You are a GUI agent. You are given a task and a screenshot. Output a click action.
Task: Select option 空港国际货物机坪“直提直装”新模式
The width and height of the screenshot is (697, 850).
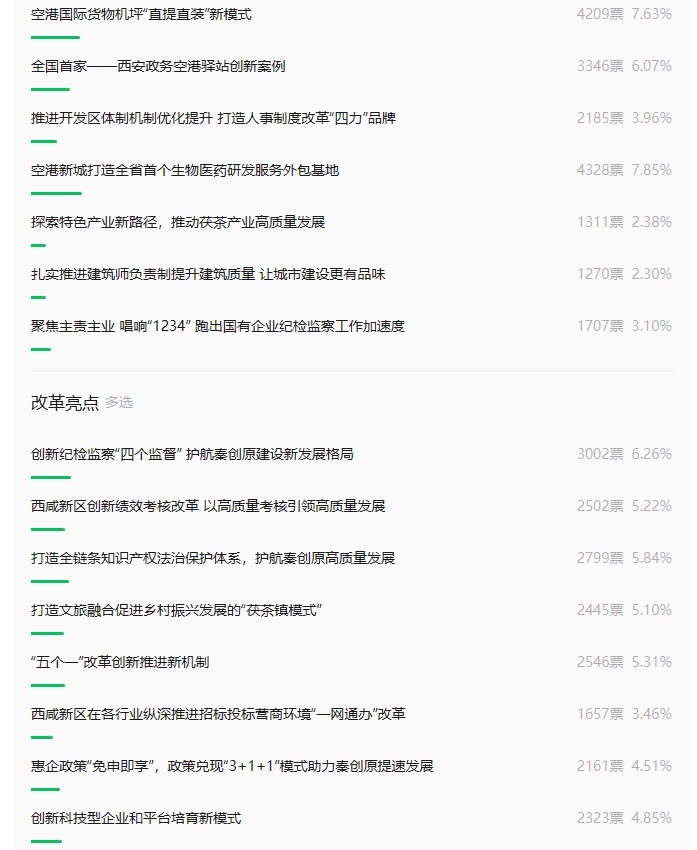click(x=141, y=14)
